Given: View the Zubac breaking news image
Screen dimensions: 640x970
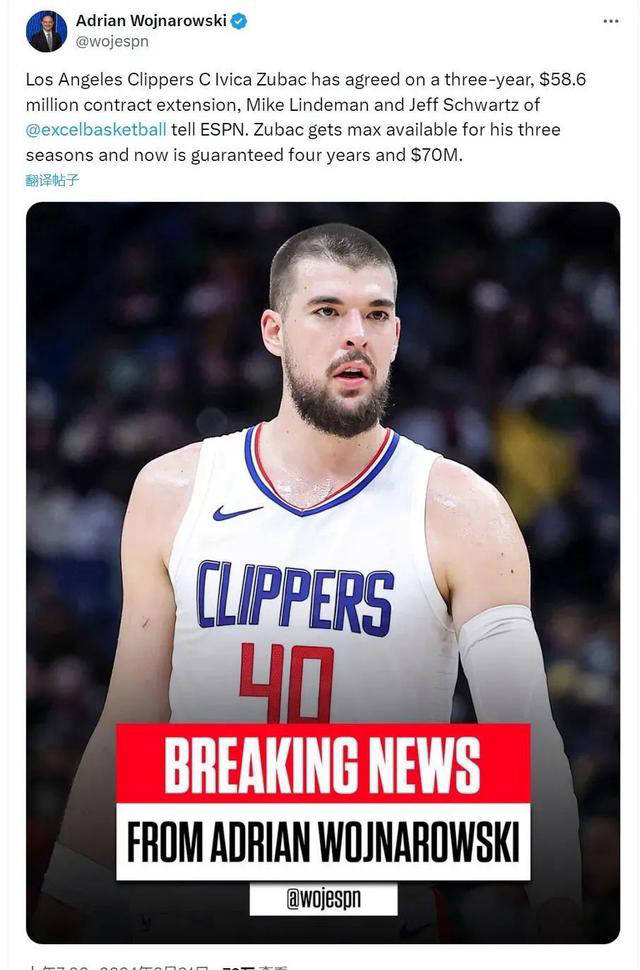Looking at the screenshot, I should coord(322,572).
